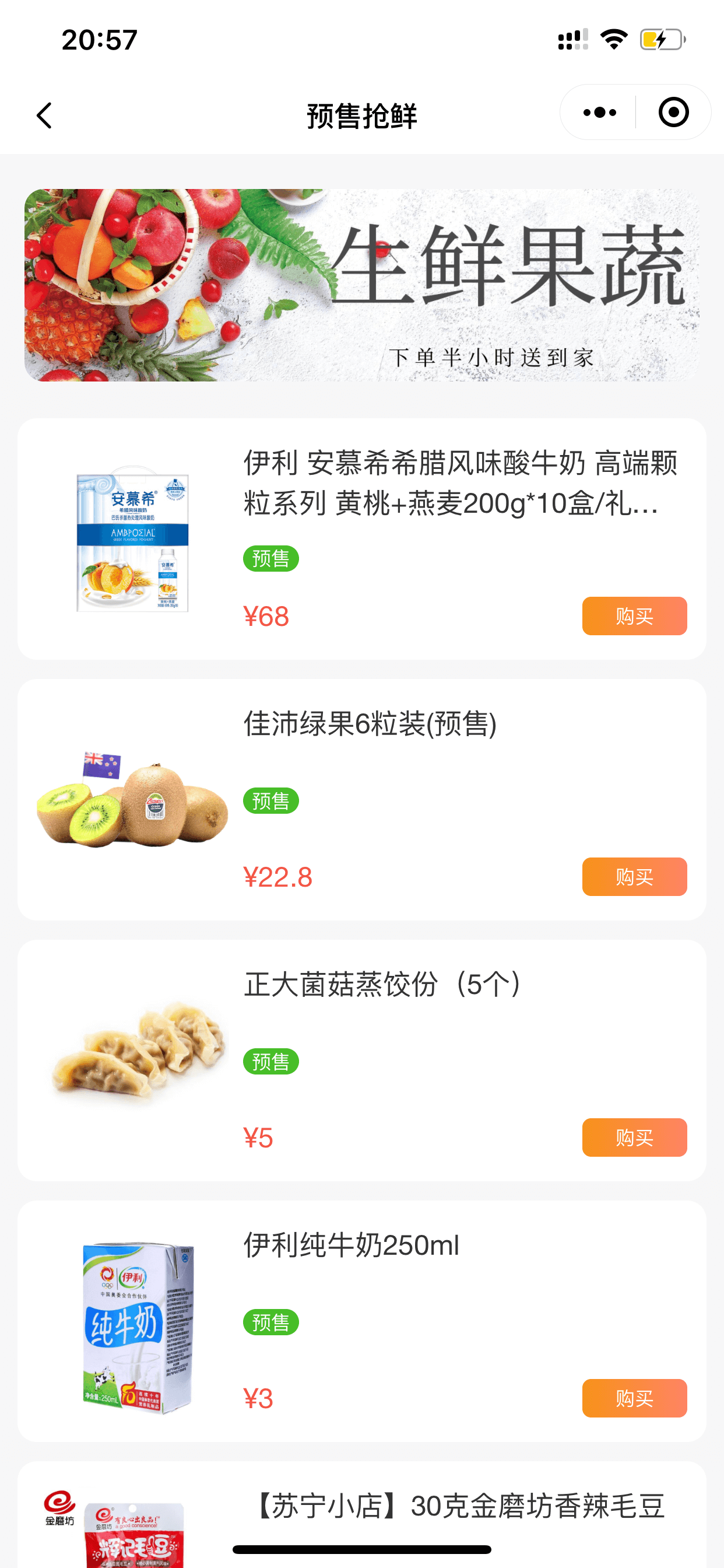
Task: Go back using the back arrow
Action: (44, 115)
